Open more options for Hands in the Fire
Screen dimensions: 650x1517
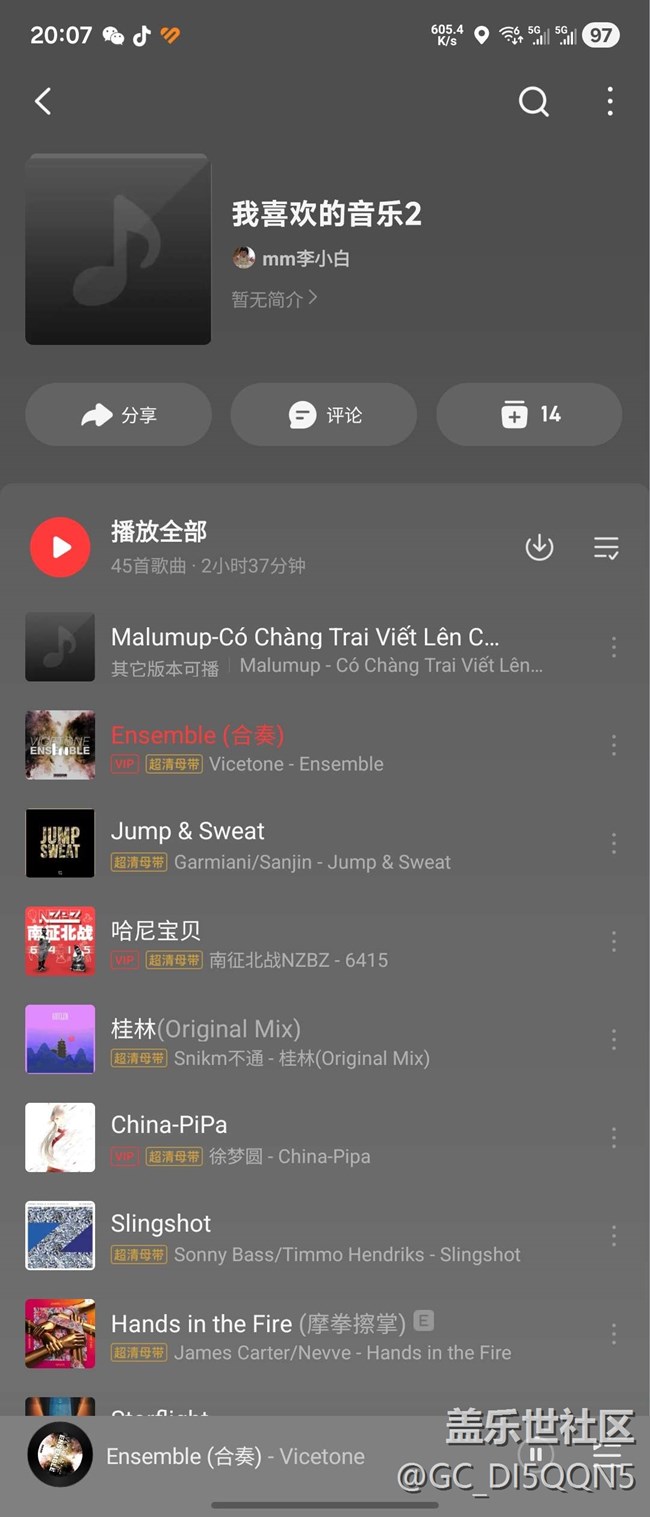tap(613, 1334)
